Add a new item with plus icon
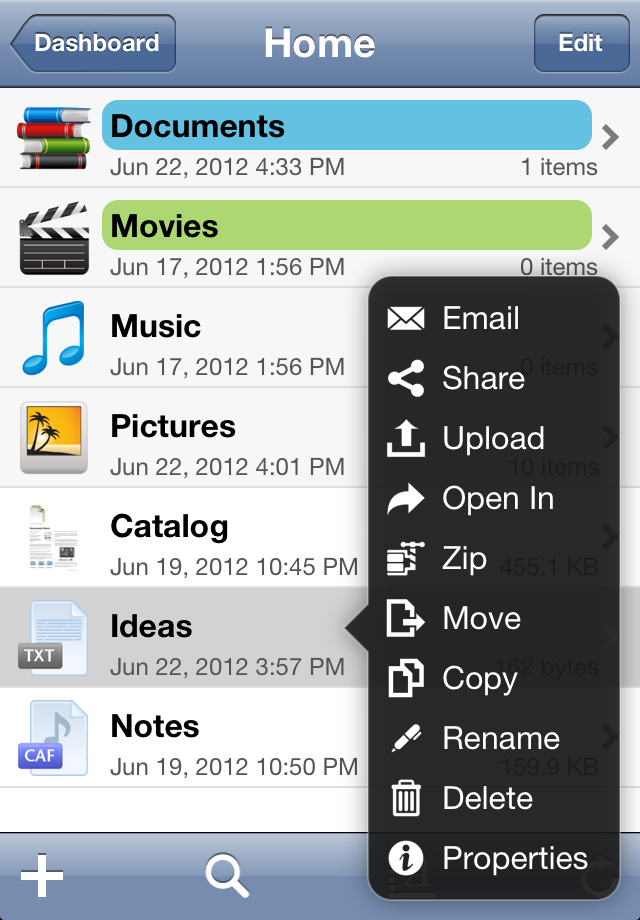This screenshot has height=920, width=640. click(x=42, y=877)
